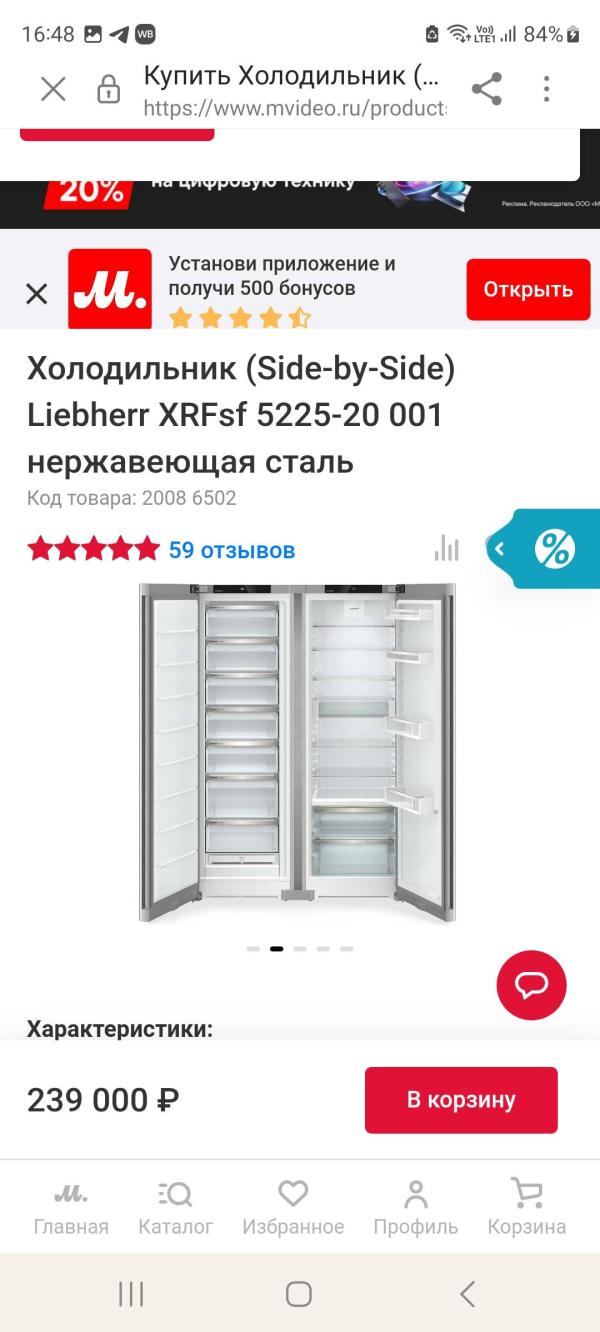Screen dimensions: 600x1332
Task: Dismiss the install app banner
Action: [x=36, y=293]
